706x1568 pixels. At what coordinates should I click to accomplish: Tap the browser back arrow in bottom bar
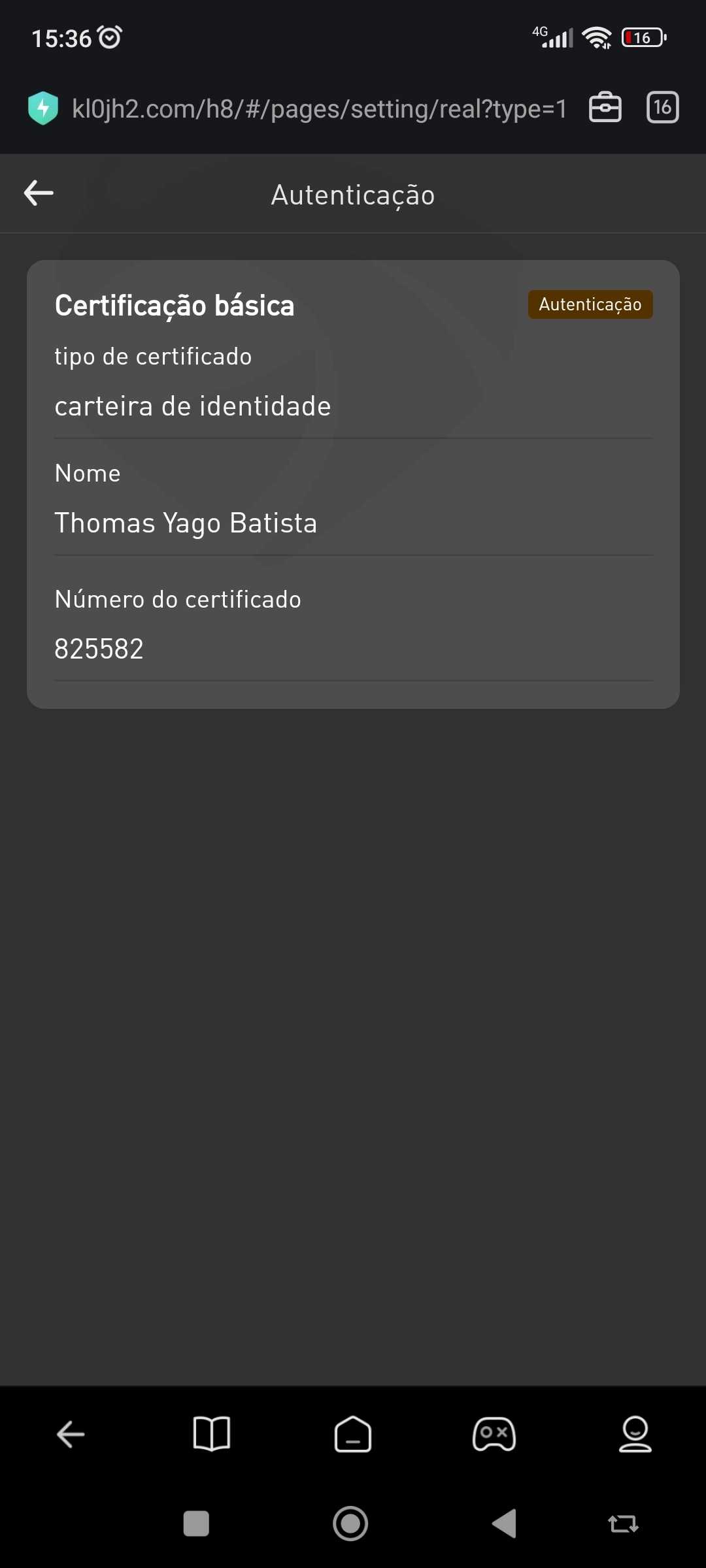tap(71, 1435)
